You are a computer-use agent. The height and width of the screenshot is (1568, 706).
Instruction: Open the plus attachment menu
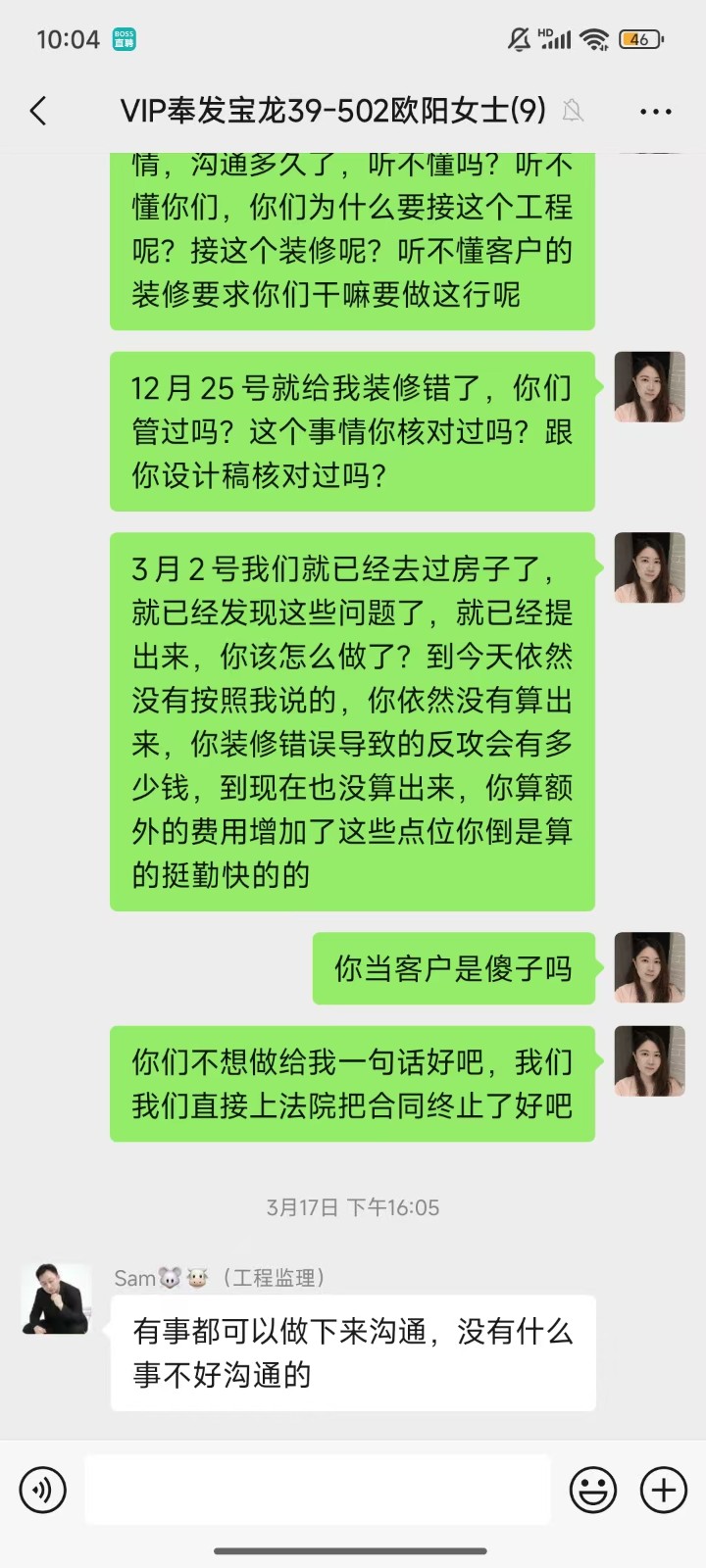(x=664, y=1491)
